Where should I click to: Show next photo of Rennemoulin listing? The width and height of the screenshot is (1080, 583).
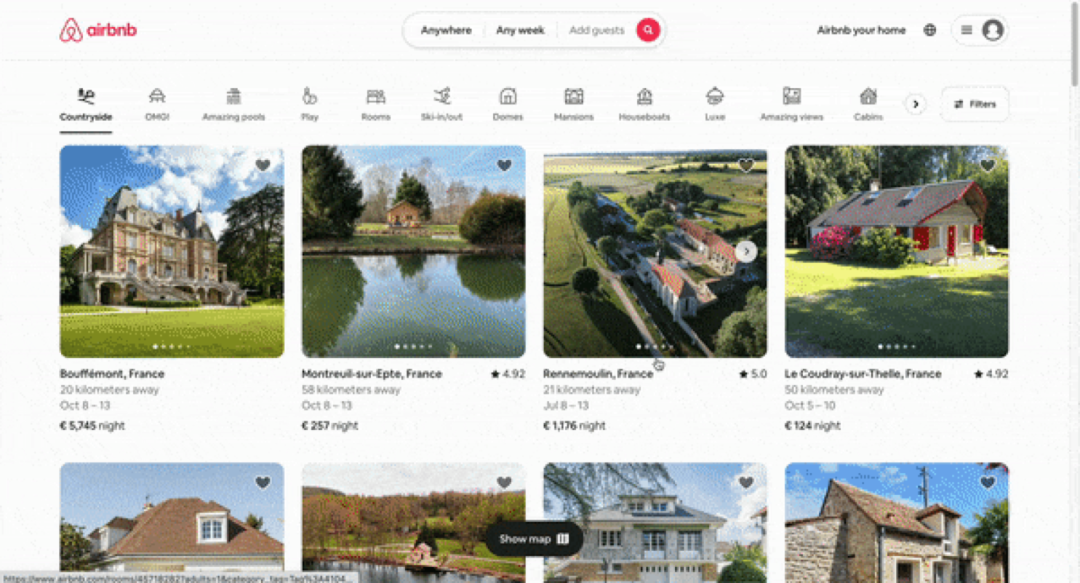pos(746,252)
